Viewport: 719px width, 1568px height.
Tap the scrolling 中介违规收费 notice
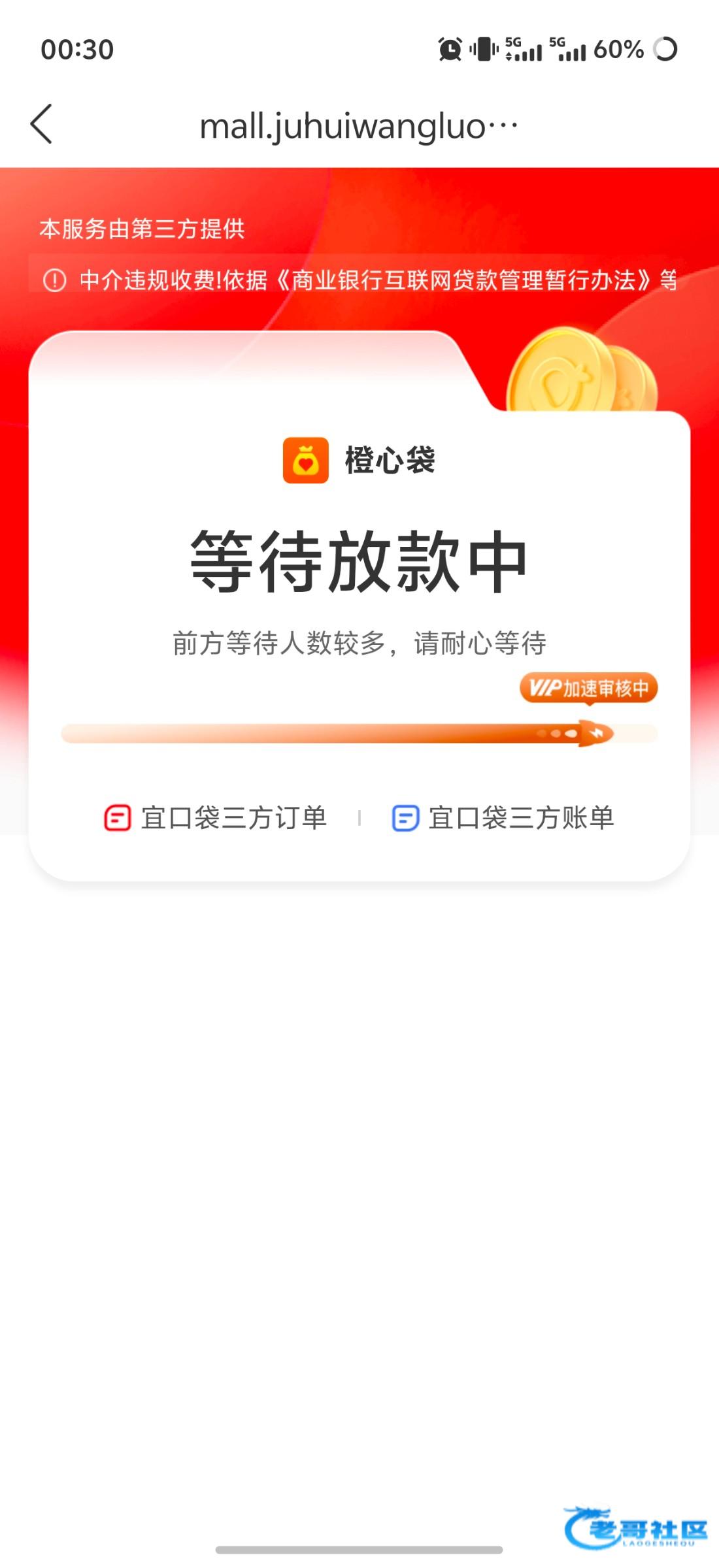point(359,280)
